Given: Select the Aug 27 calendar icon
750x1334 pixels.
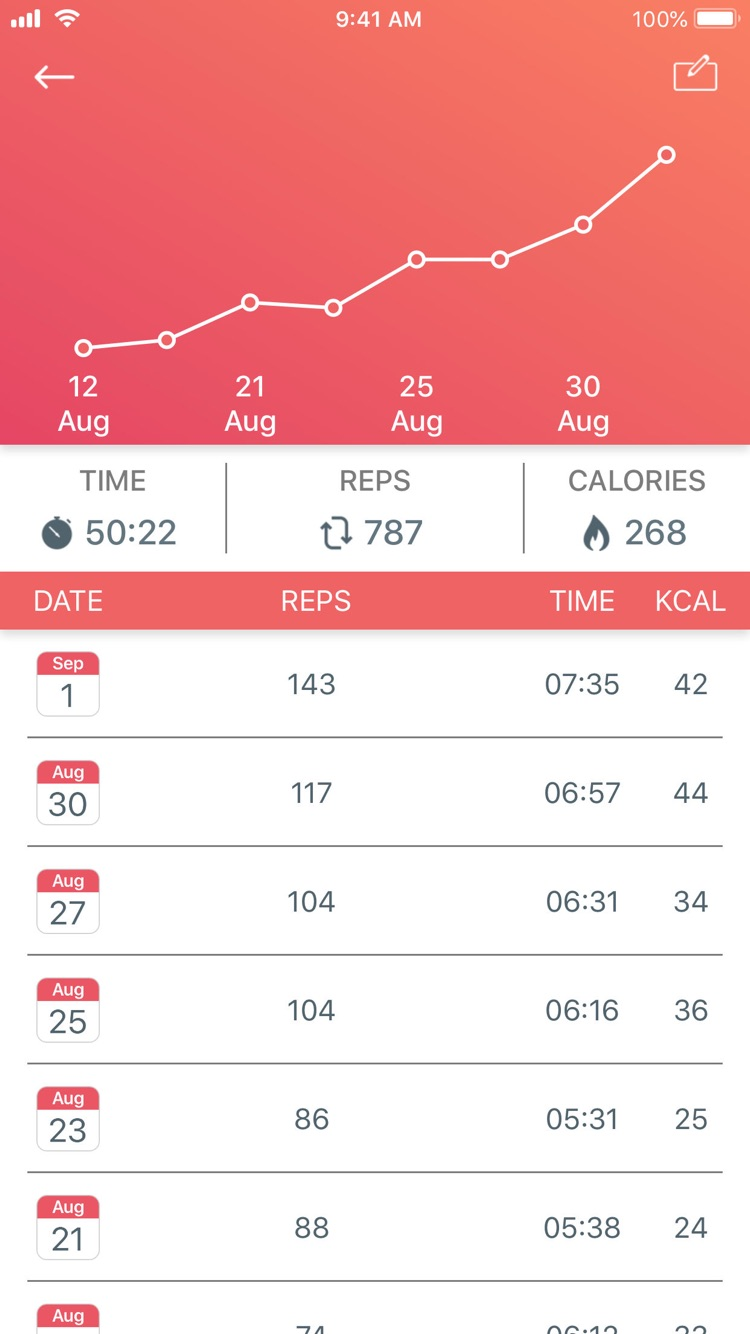Looking at the screenshot, I should tap(67, 901).
